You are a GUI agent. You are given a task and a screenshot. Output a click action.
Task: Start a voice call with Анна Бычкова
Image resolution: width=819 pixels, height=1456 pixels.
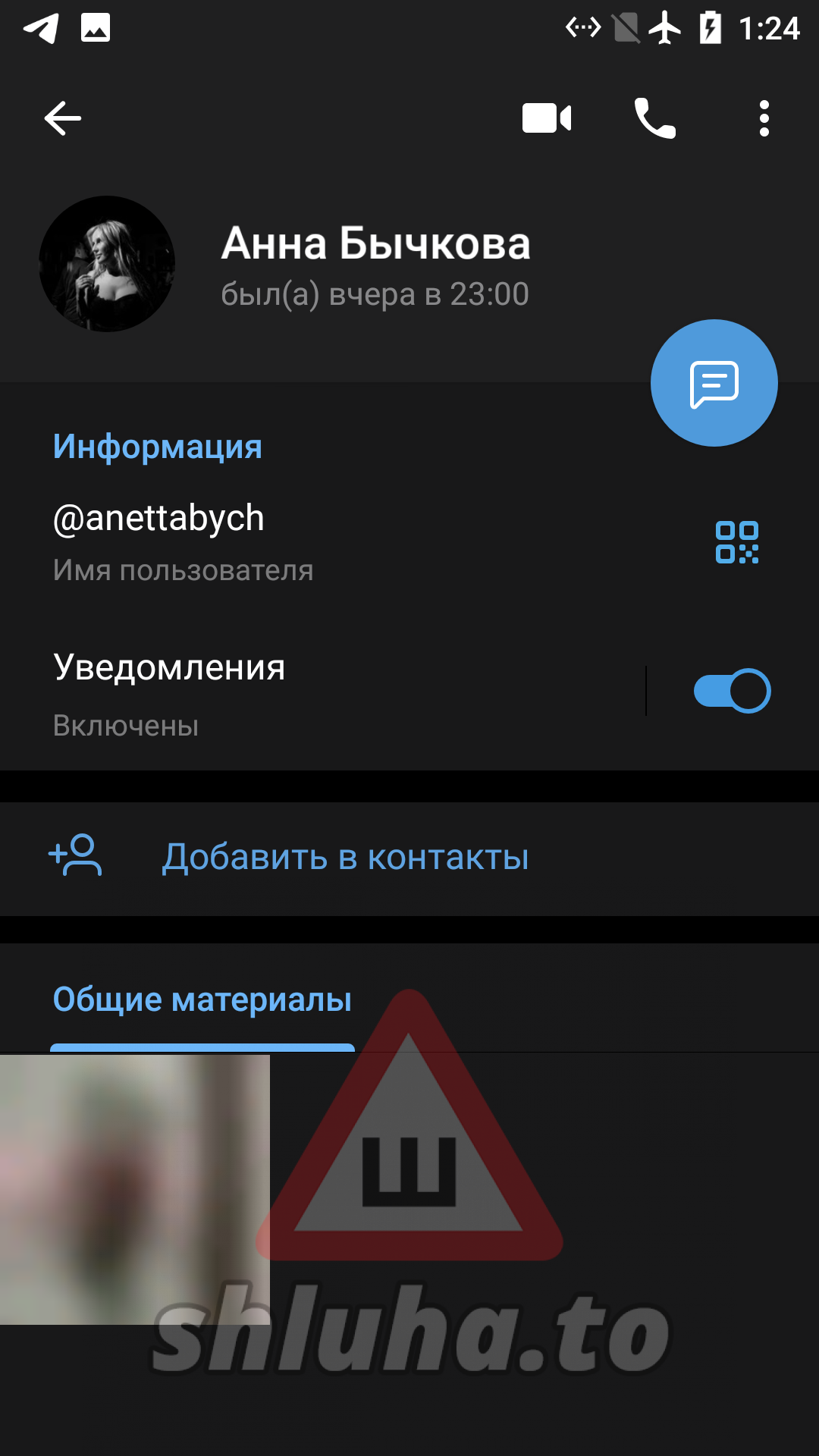pos(654,118)
